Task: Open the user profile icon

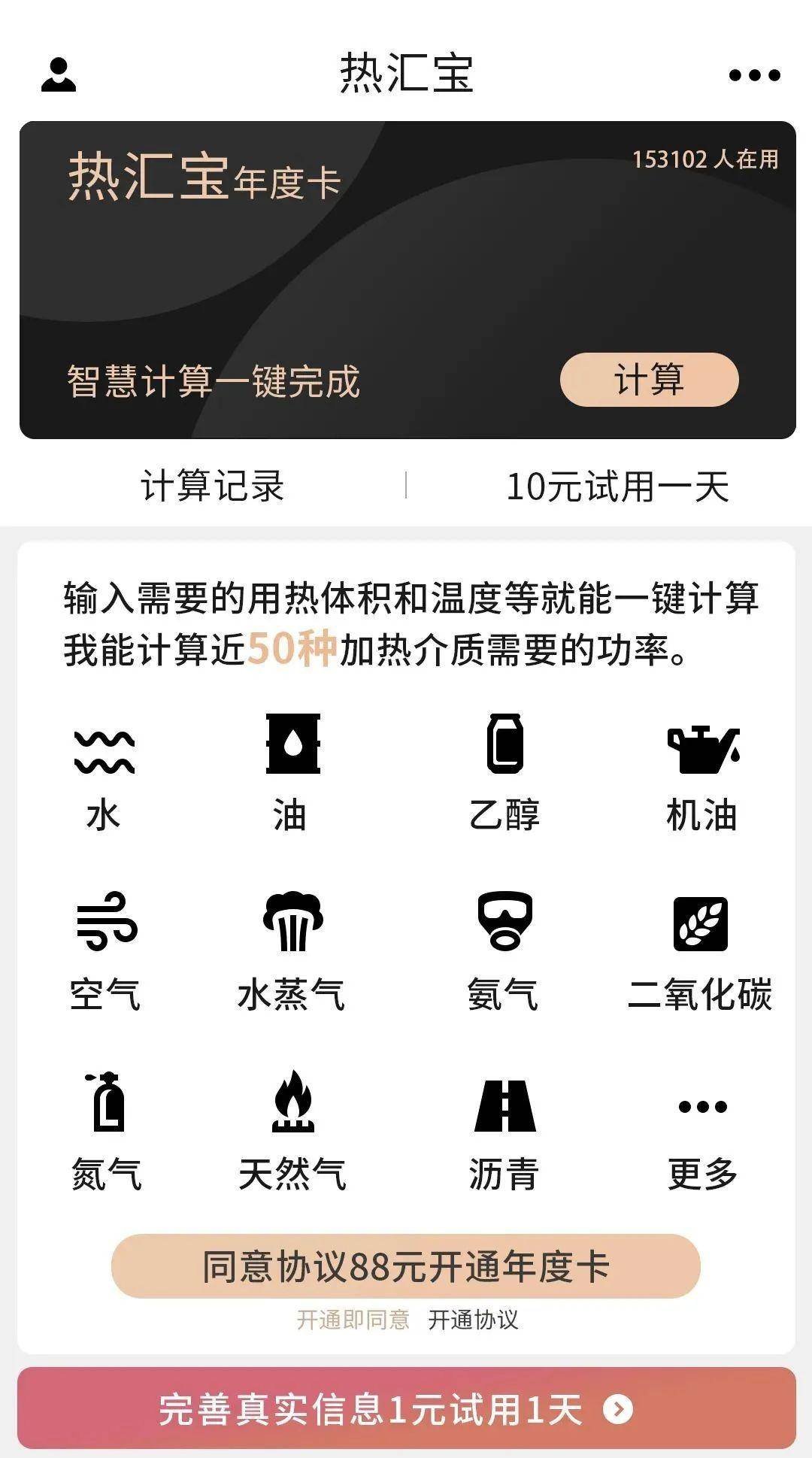Action: 59,74
